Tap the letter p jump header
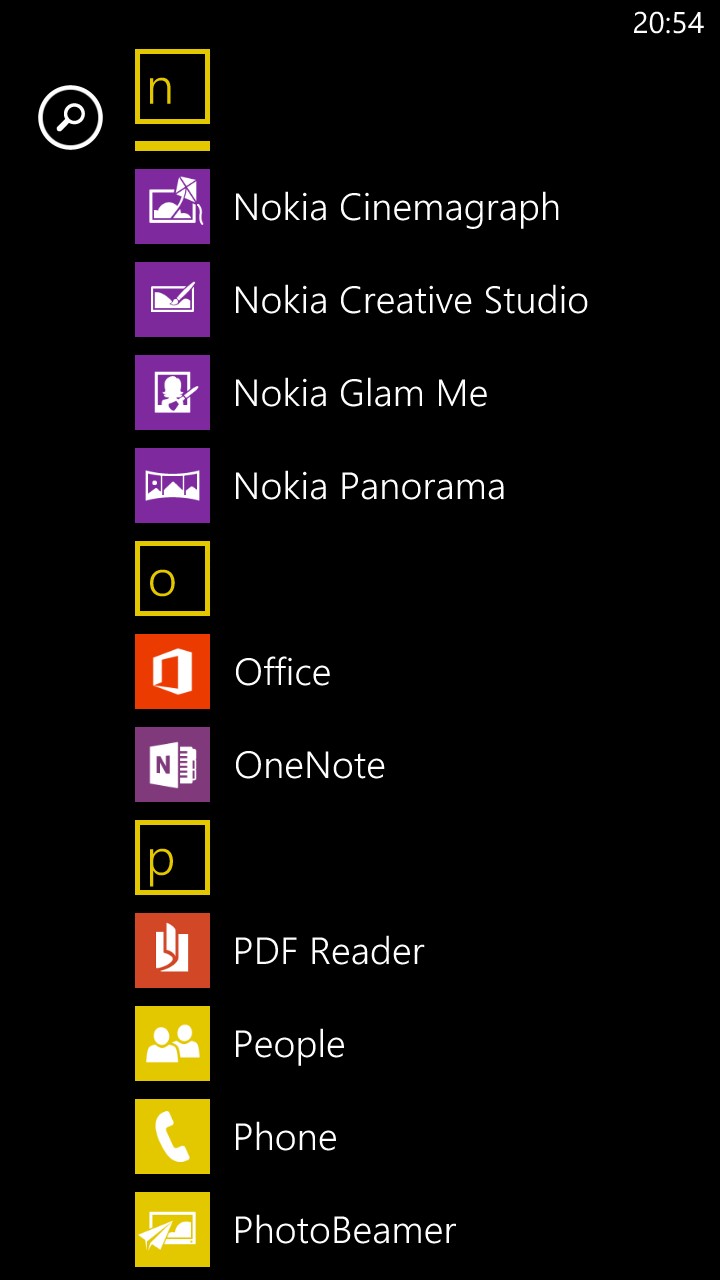 click(172, 858)
